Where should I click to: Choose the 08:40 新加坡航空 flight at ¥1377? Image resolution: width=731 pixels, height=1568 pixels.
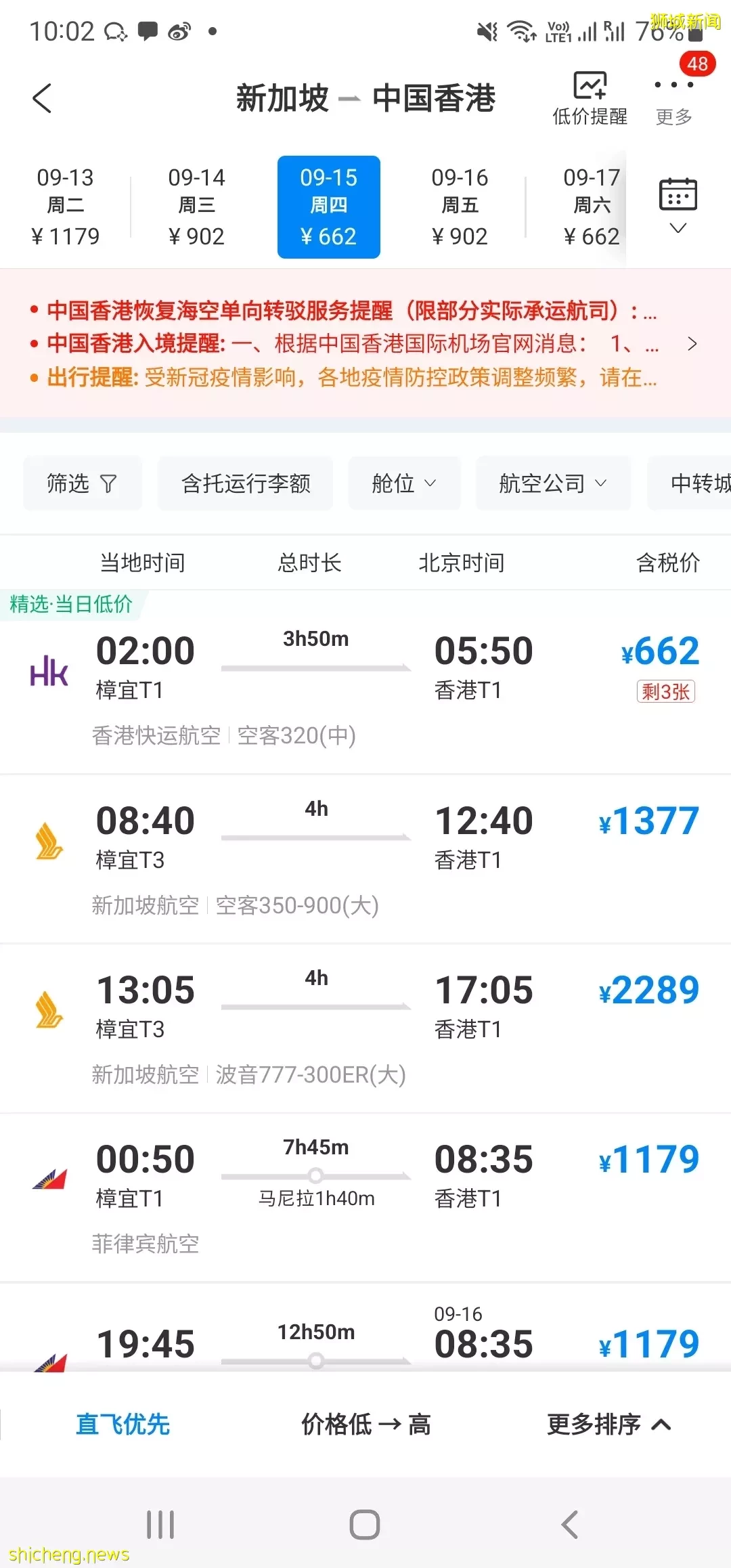pyautogui.click(x=365, y=859)
